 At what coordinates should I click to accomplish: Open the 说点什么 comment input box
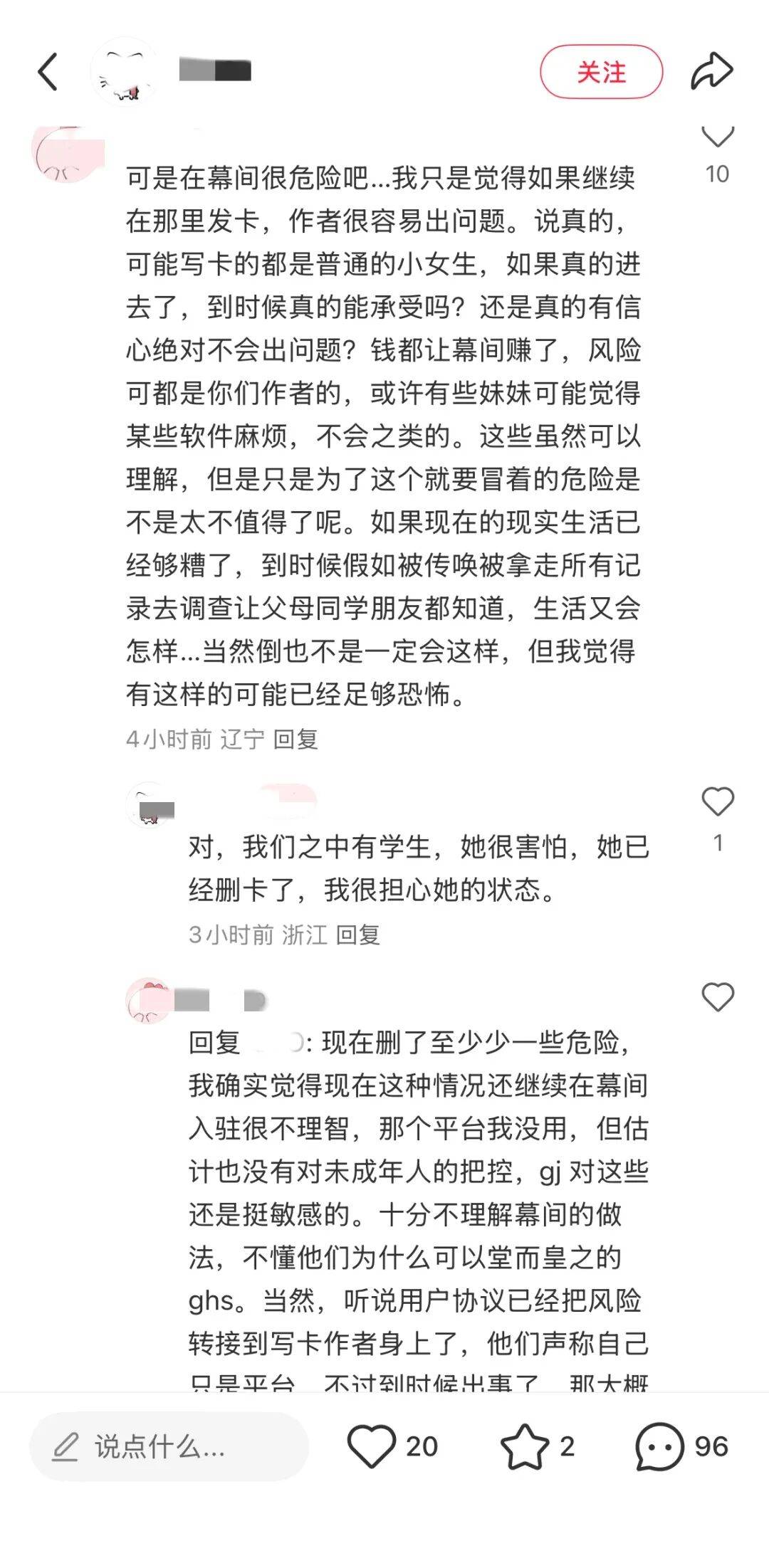pyautogui.click(x=169, y=1447)
